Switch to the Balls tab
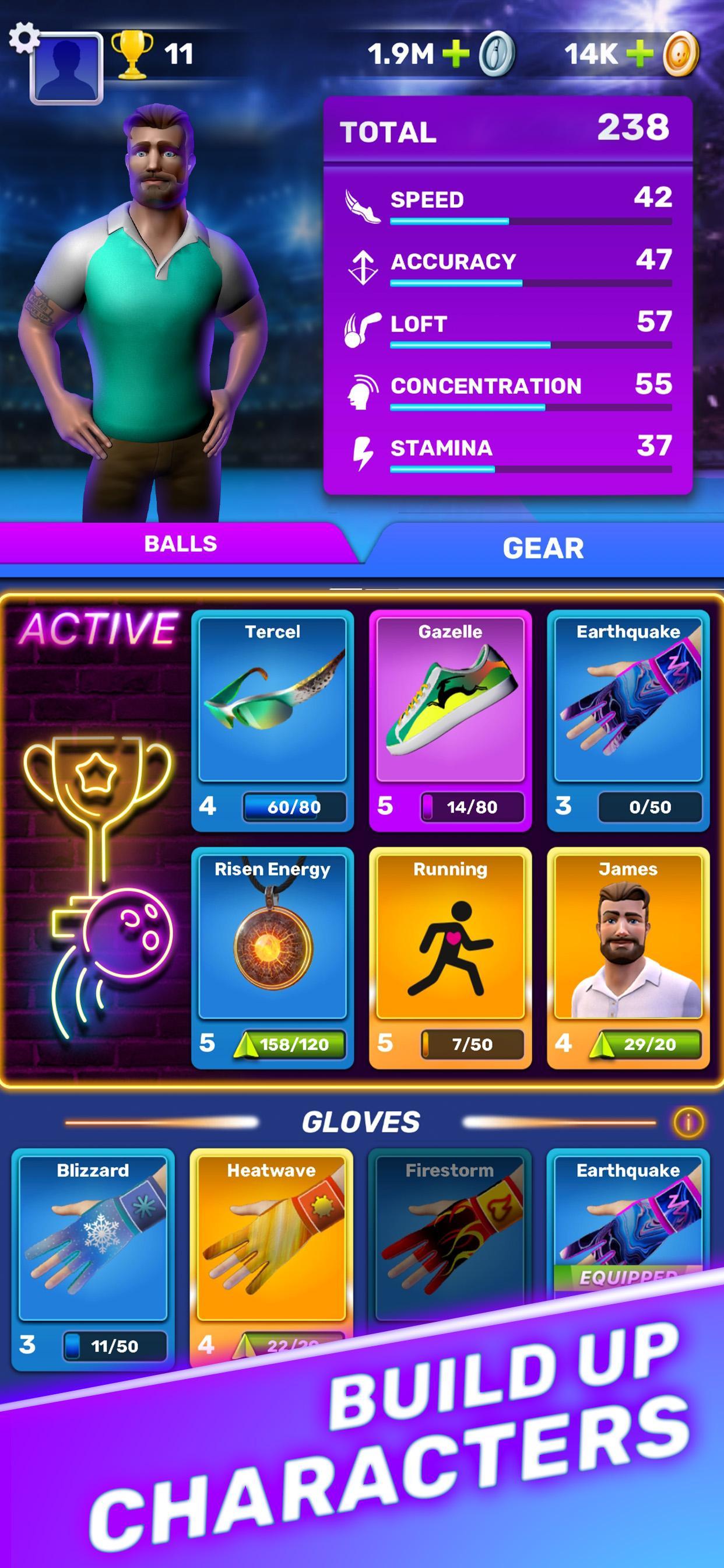This screenshot has width=724, height=1568. point(181,544)
